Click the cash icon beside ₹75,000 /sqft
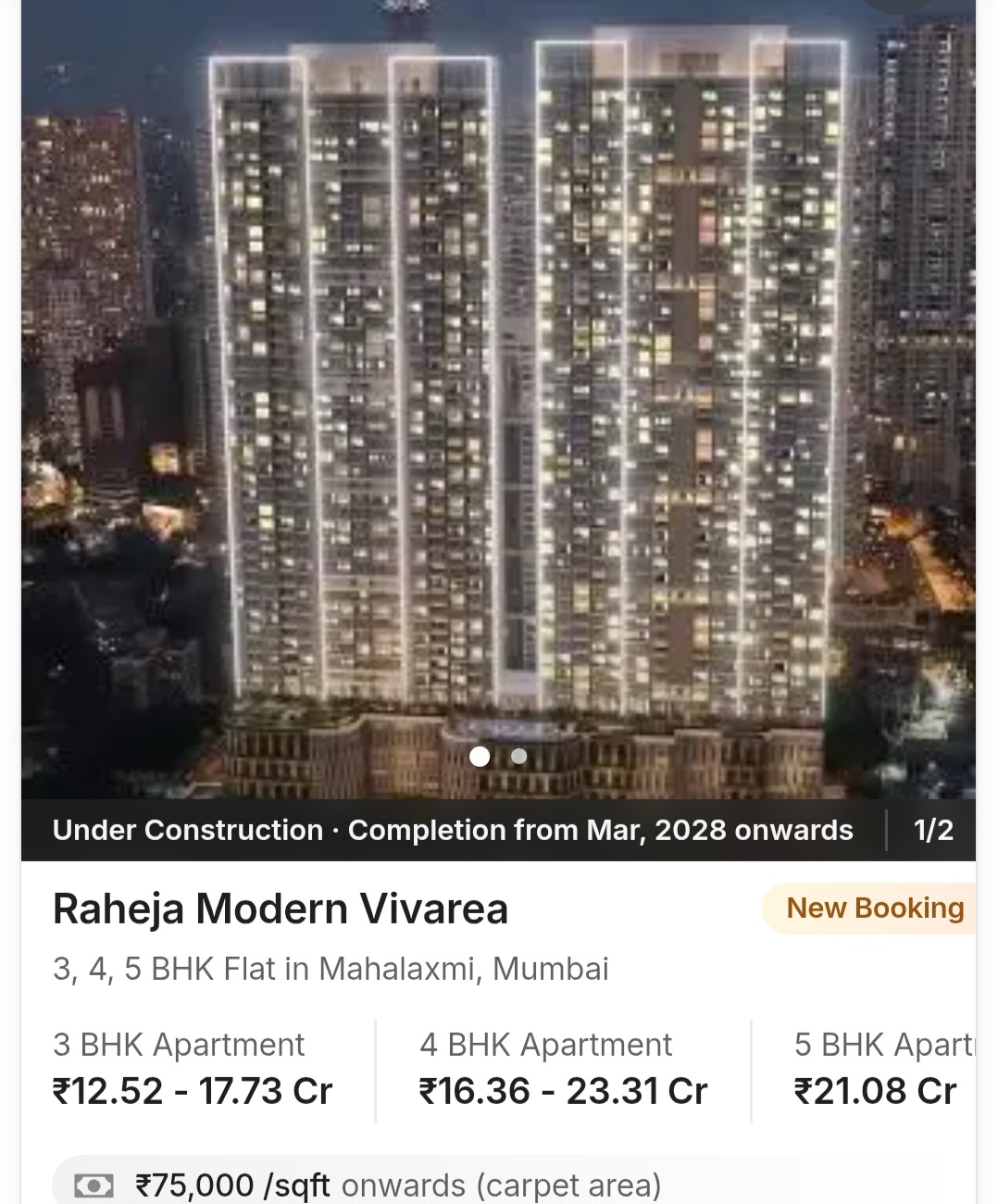 [x=93, y=1185]
